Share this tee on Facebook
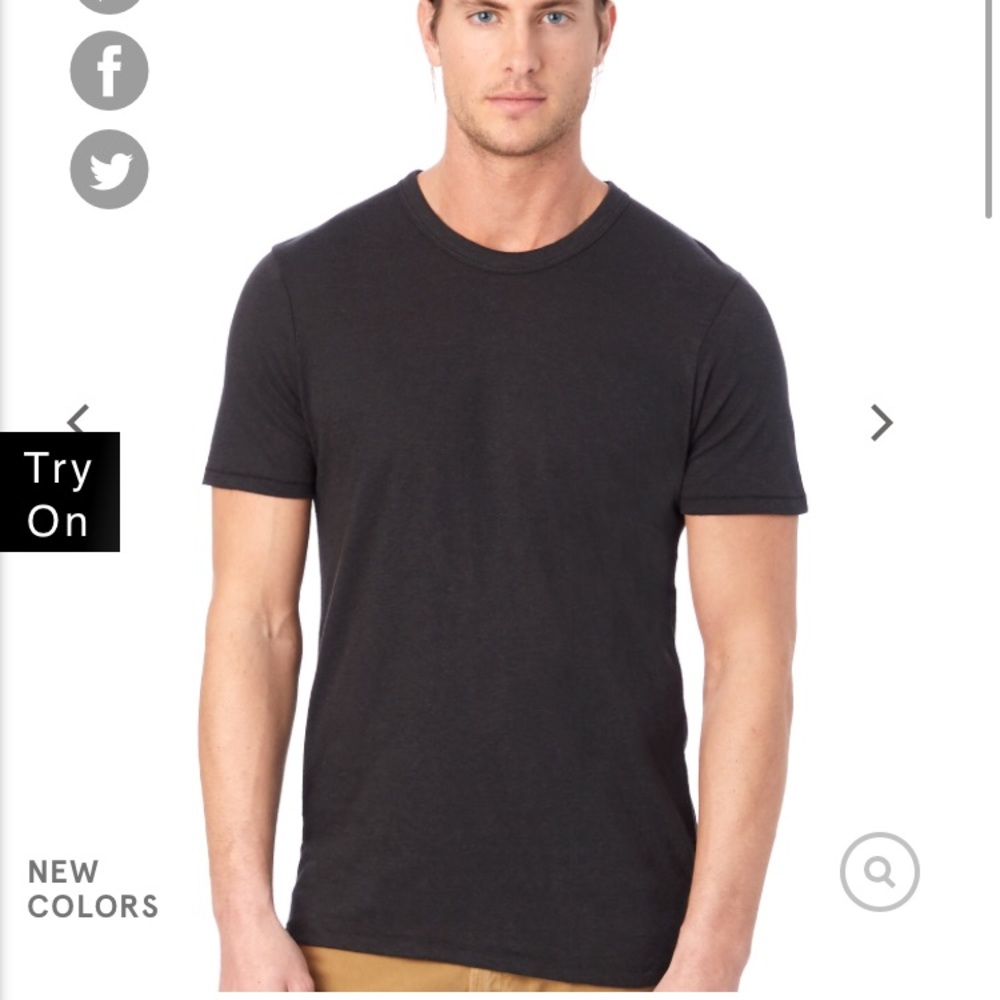This screenshot has height=1000, width=1000. coord(109,70)
